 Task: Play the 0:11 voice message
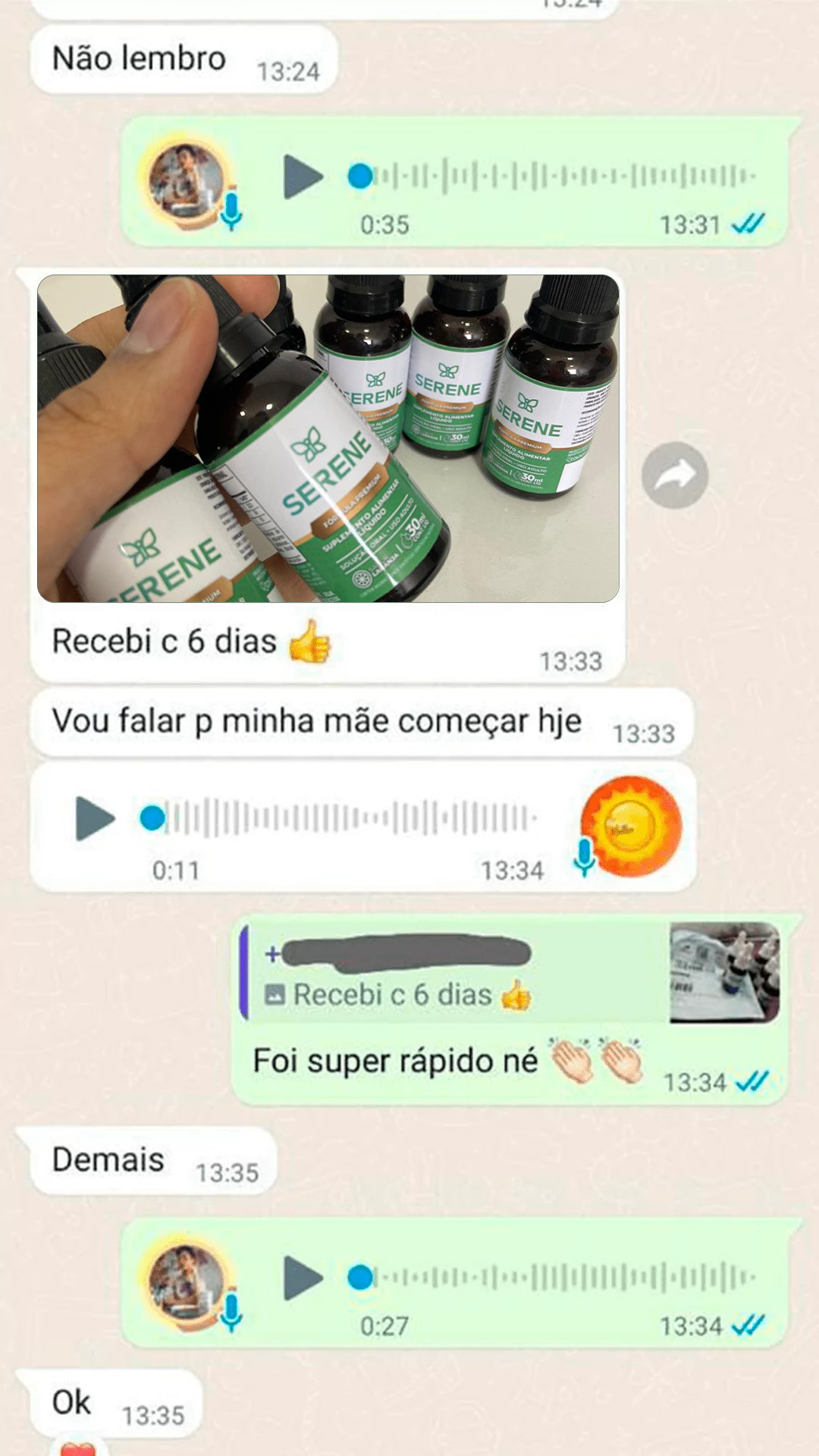95,818
